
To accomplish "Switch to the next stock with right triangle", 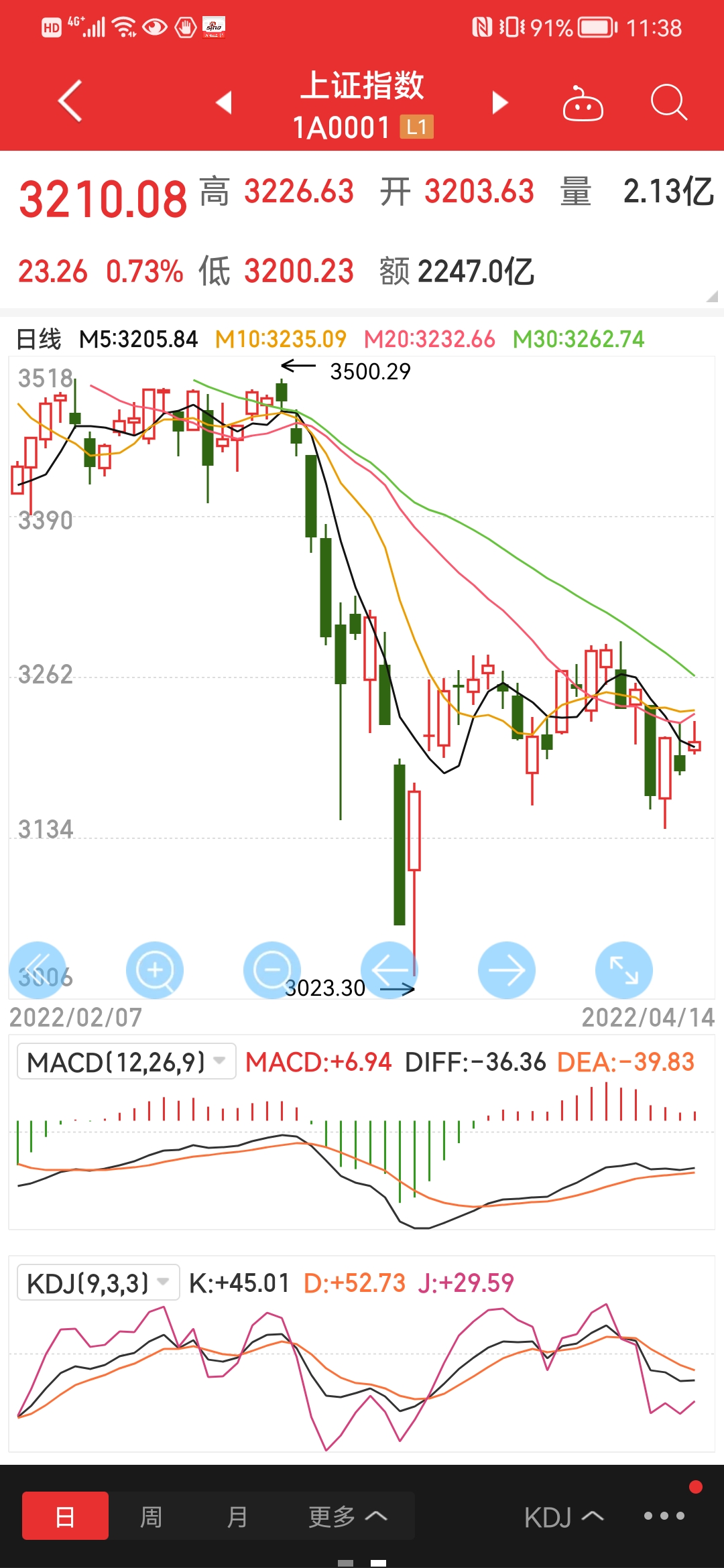I will click(x=499, y=103).
